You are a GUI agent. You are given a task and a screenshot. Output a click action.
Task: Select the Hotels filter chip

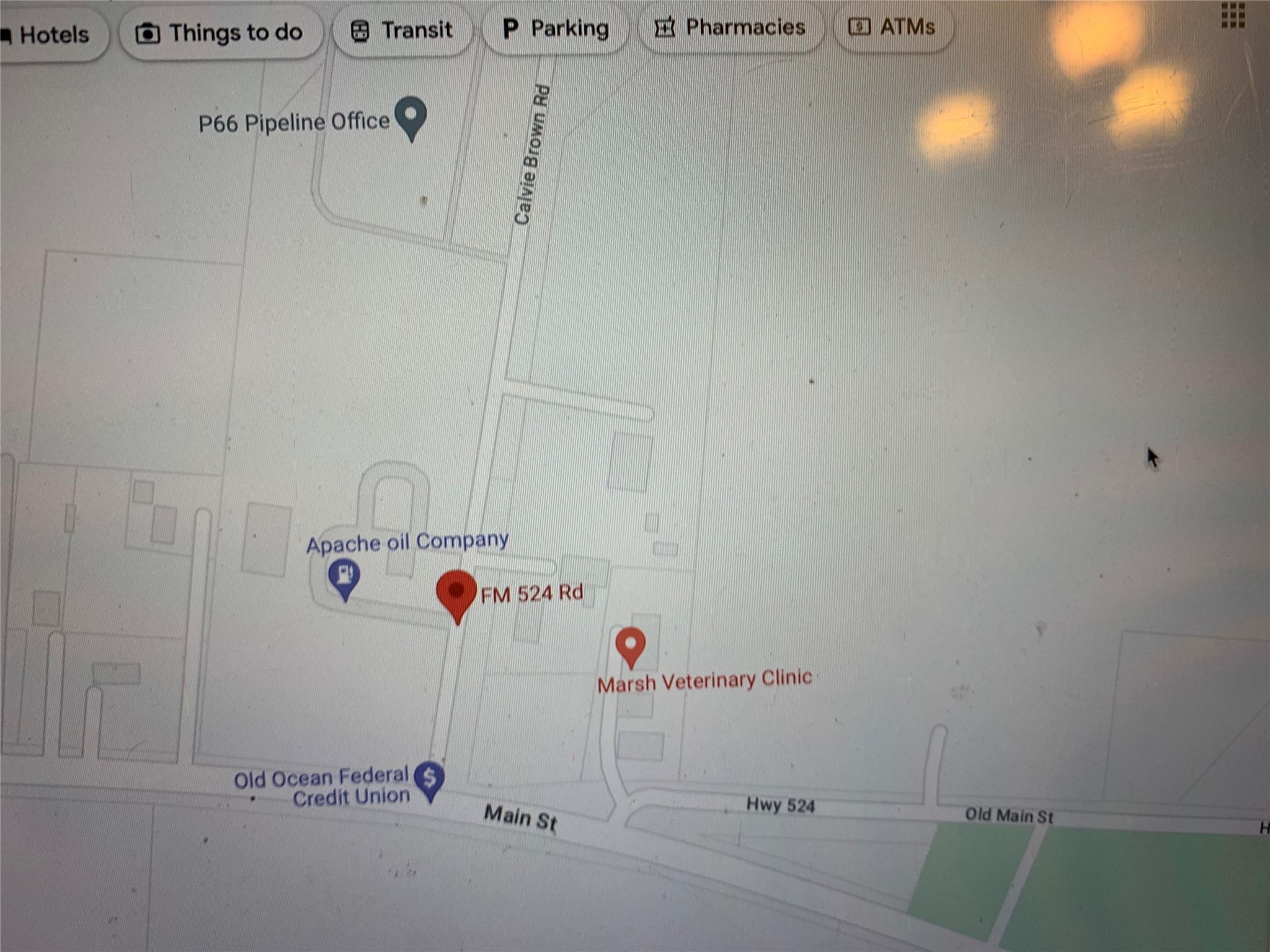(x=50, y=35)
